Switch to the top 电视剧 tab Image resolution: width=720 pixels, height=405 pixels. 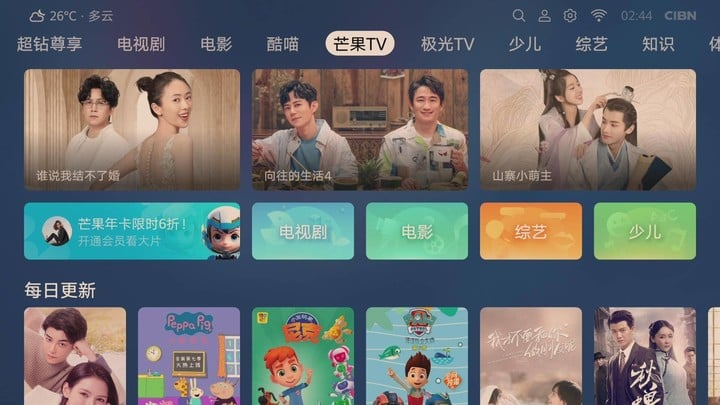coord(141,44)
